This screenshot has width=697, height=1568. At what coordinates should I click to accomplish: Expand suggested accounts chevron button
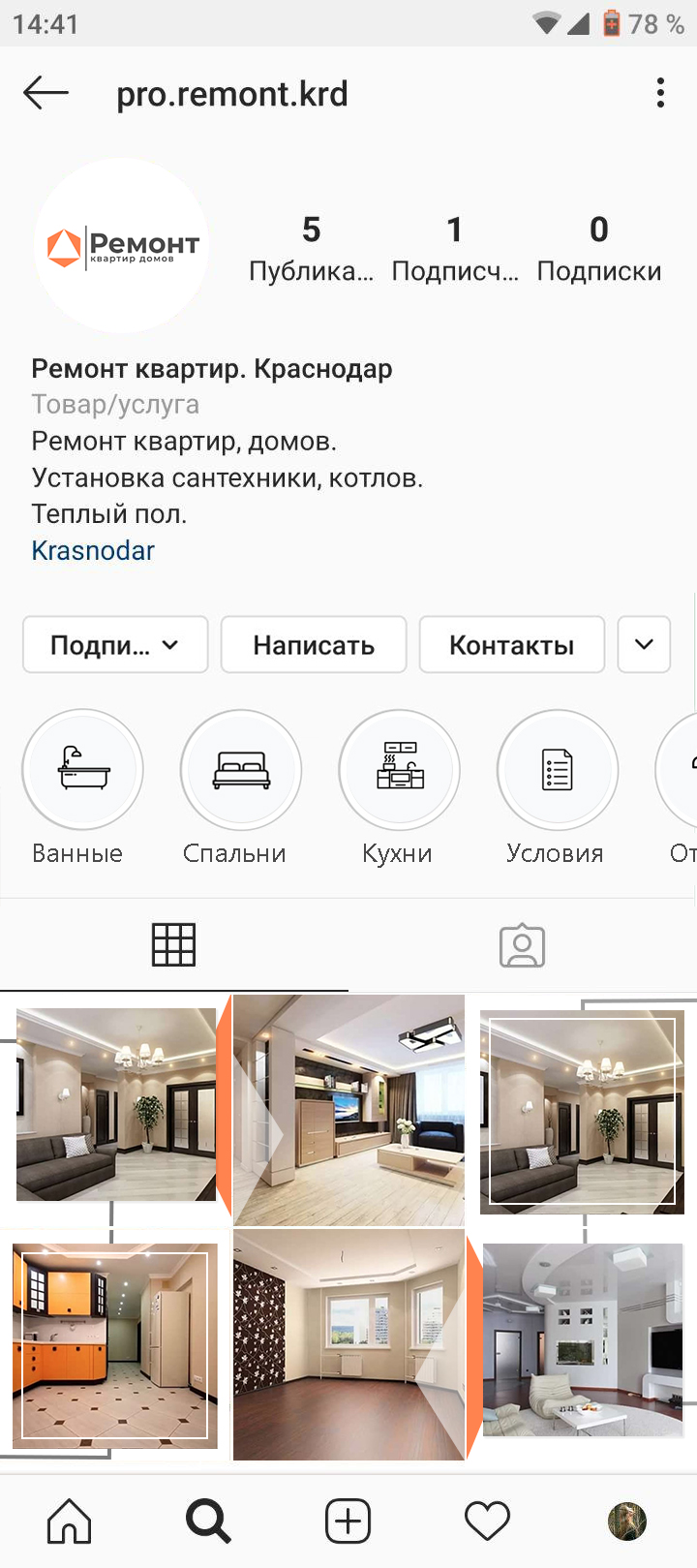(x=644, y=645)
